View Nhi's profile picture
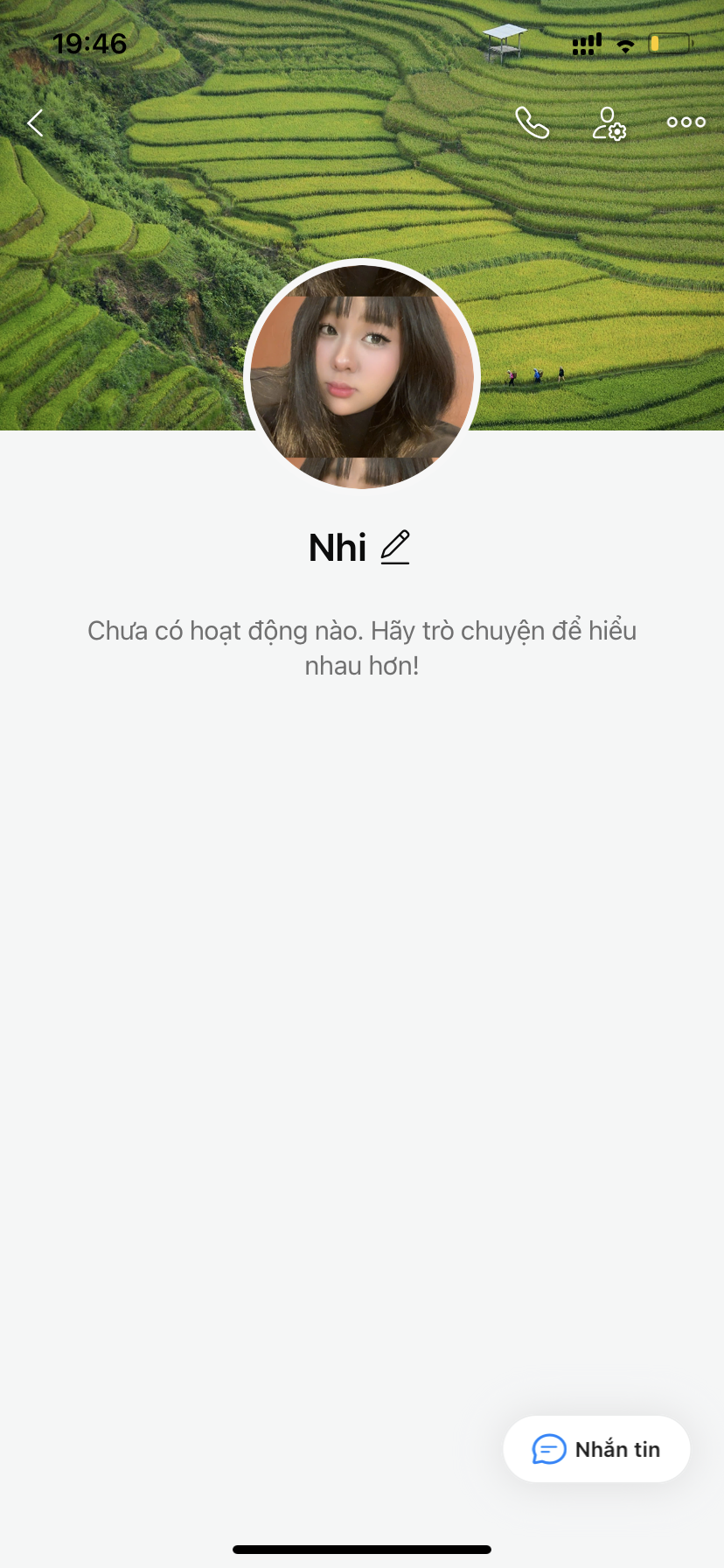The width and height of the screenshot is (724, 1568). point(362,376)
